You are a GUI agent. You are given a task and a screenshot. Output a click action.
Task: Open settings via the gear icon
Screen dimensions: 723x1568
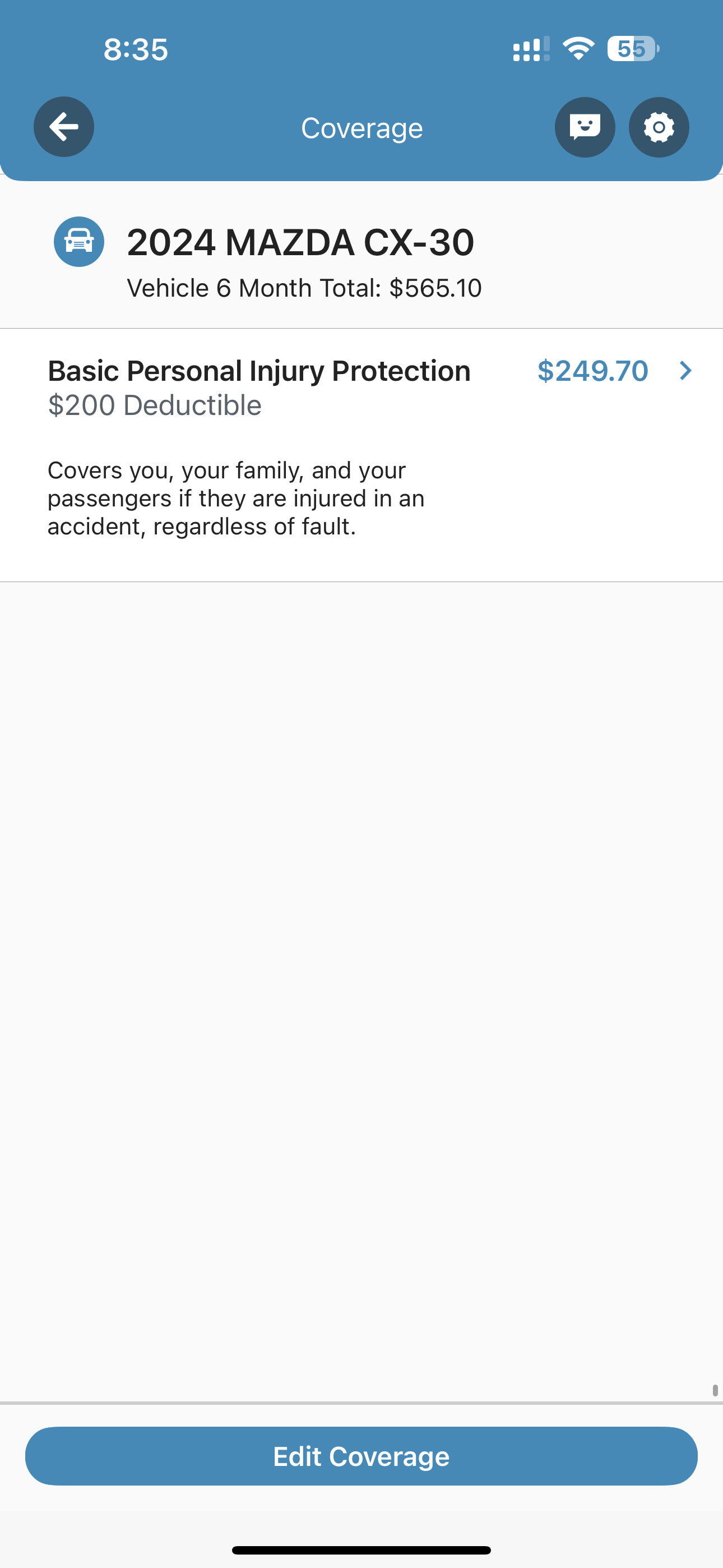659,127
